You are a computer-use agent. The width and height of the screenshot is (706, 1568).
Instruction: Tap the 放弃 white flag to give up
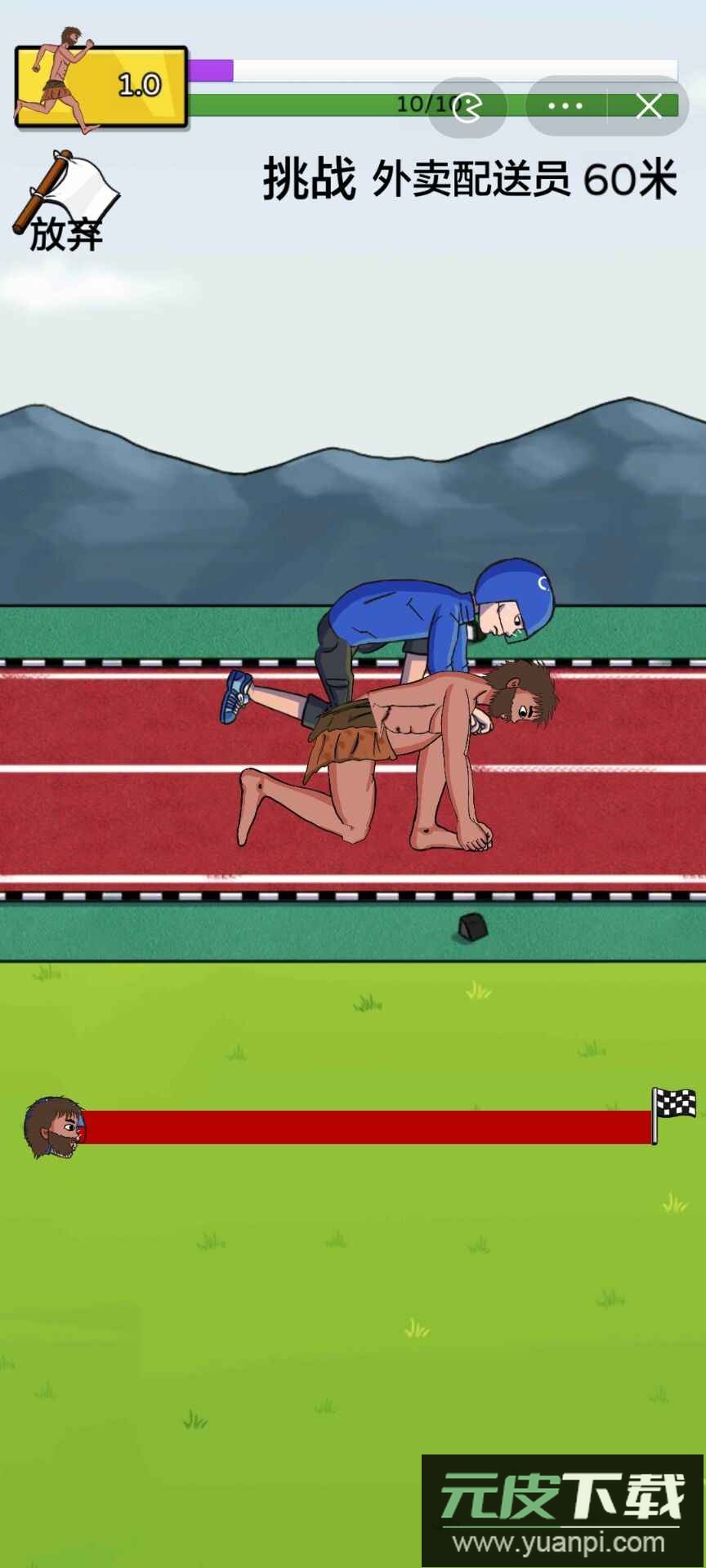click(67, 203)
